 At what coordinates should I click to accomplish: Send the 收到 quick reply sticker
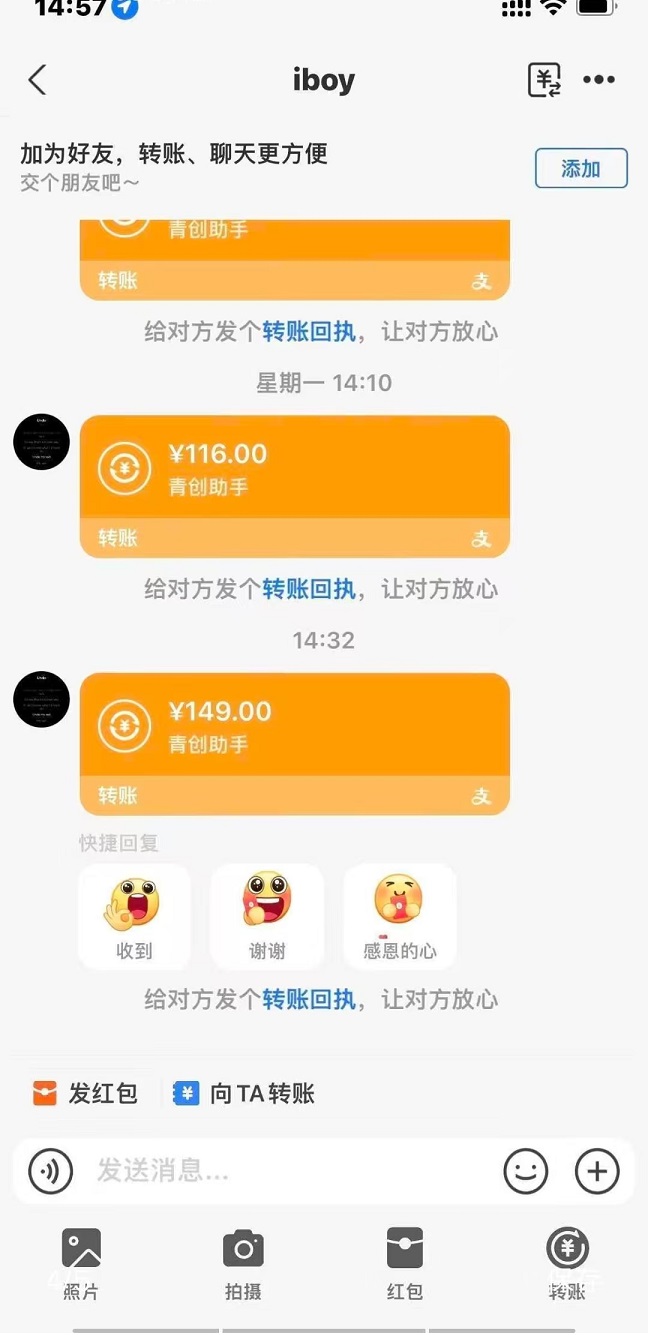pos(134,917)
